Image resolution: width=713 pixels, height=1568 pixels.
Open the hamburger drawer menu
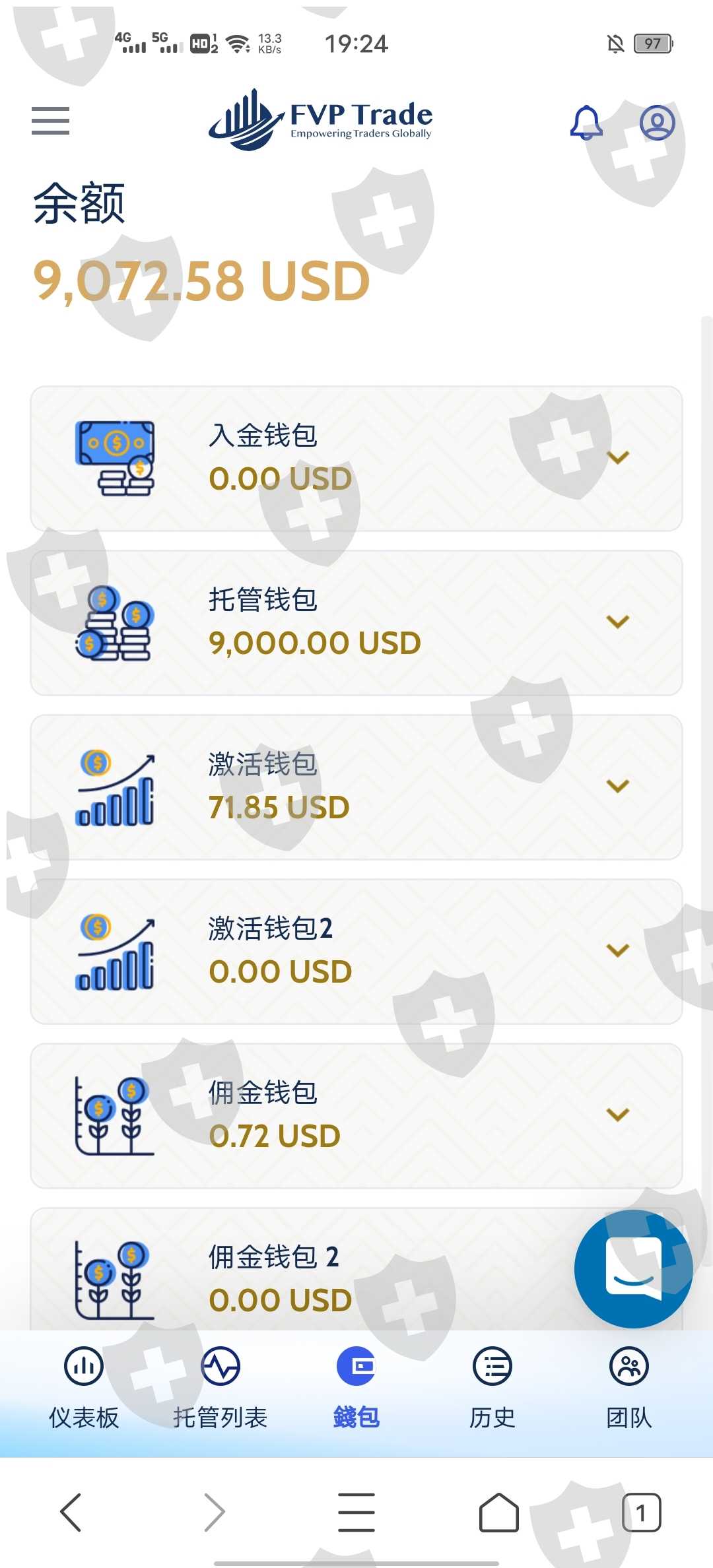pos(50,121)
